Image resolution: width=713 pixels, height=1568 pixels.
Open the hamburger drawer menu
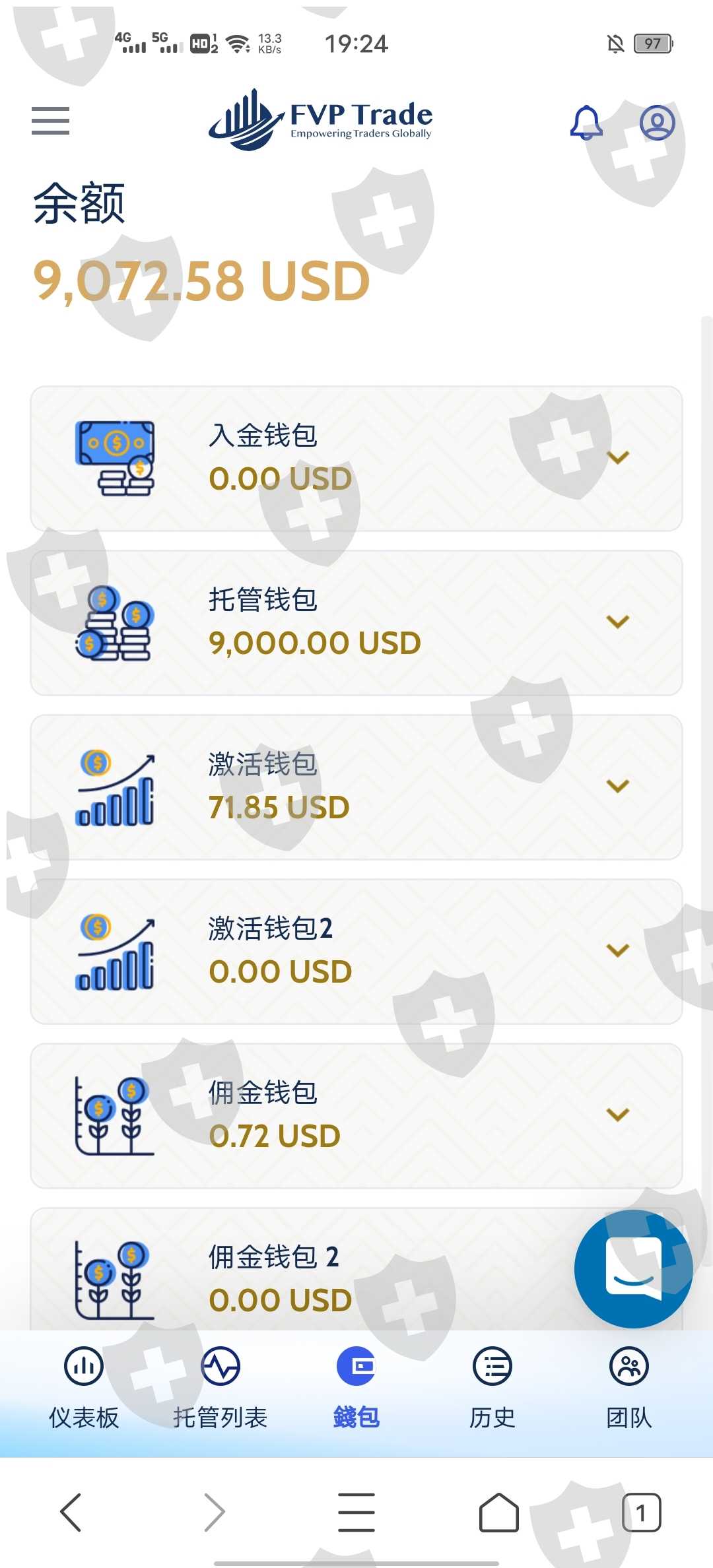pos(50,121)
